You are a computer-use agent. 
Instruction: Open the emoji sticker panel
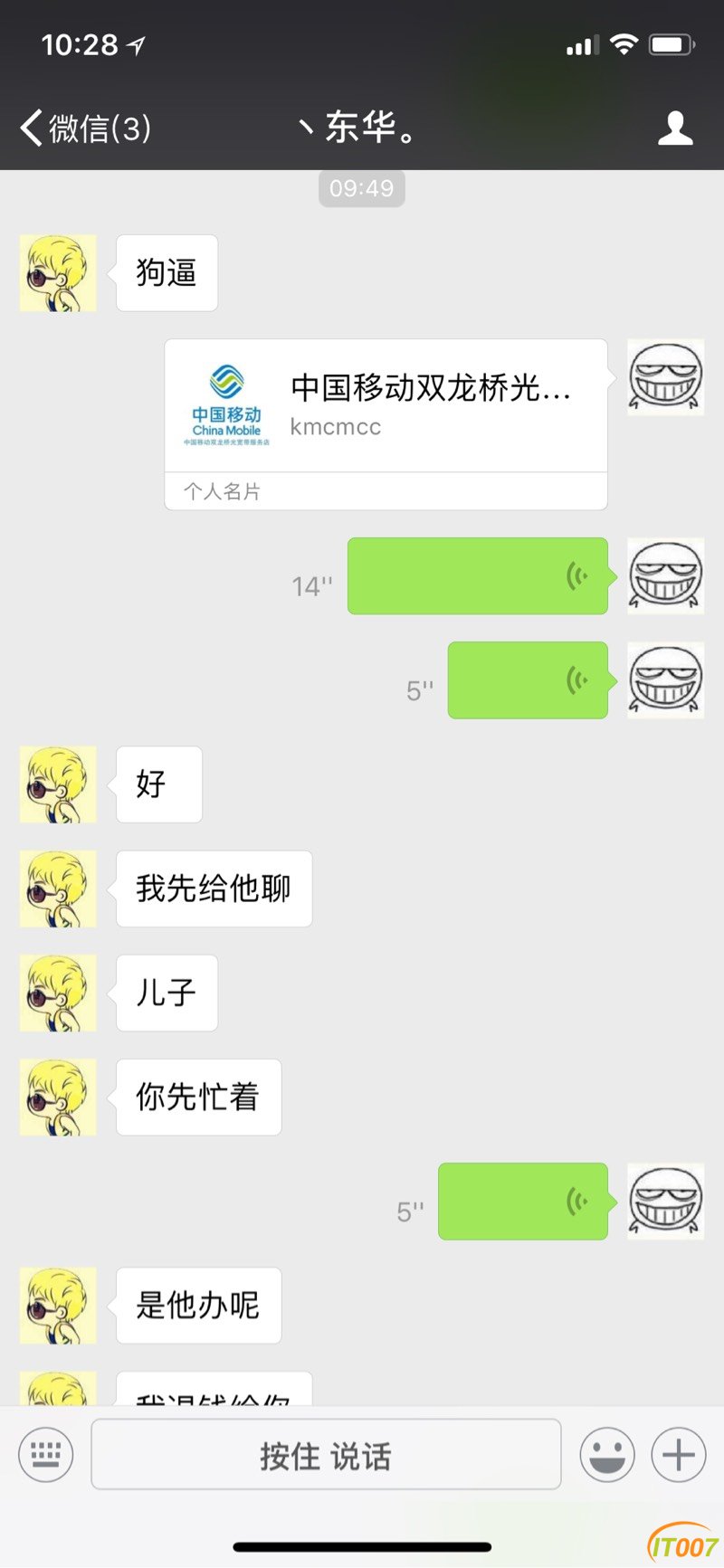pos(606,1454)
